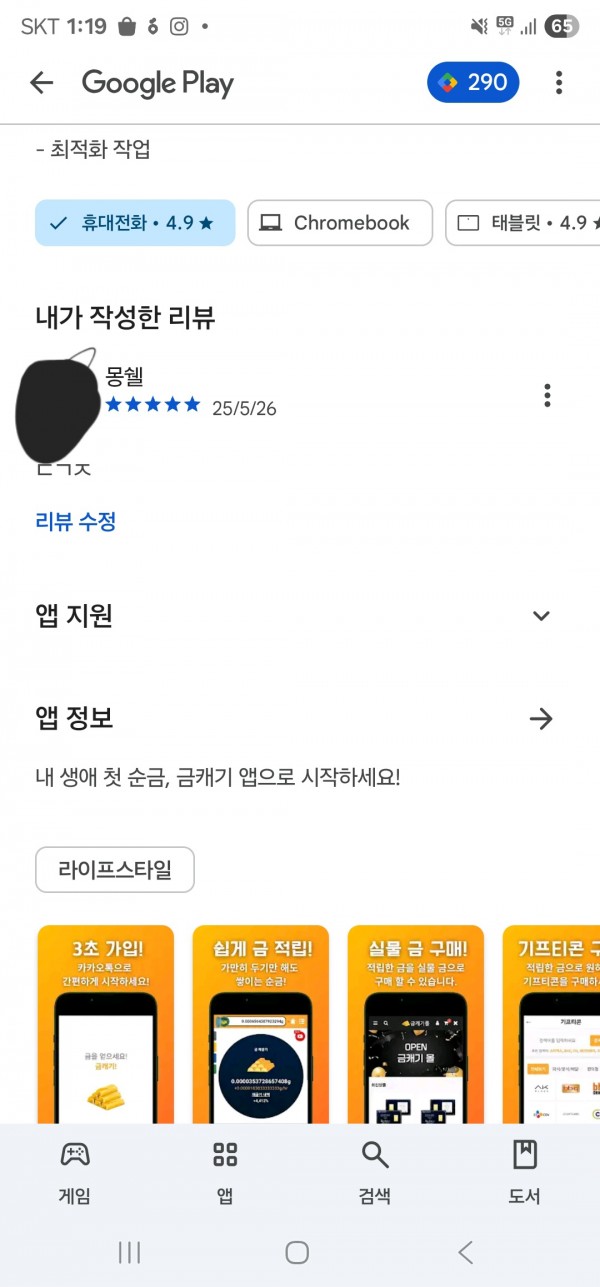Select the Chromebook device chip
The height and width of the screenshot is (1287, 600).
(339, 223)
